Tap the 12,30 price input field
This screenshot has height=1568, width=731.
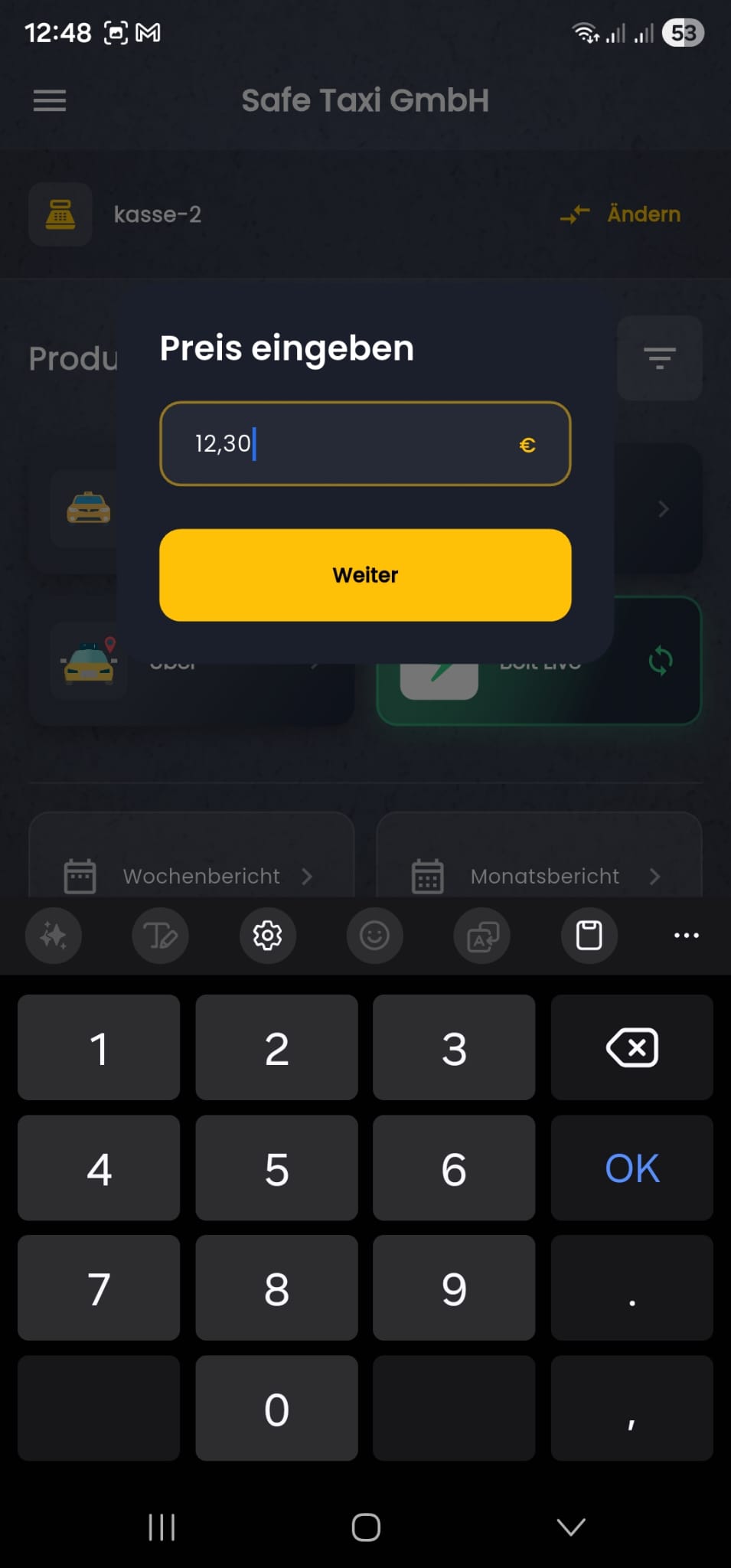pyautogui.click(x=365, y=444)
